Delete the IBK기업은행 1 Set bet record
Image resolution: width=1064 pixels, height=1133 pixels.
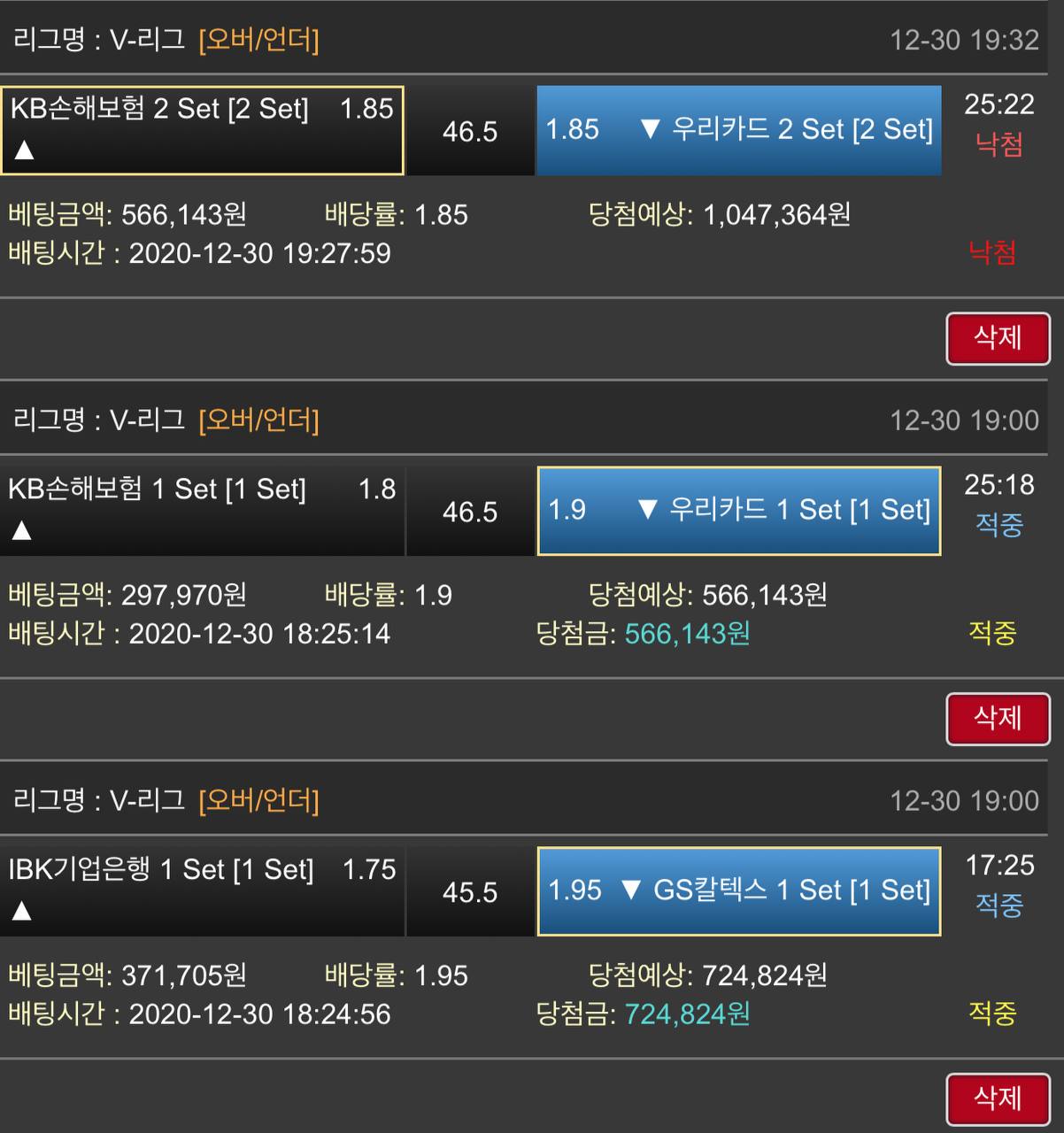click(998, 1098)
